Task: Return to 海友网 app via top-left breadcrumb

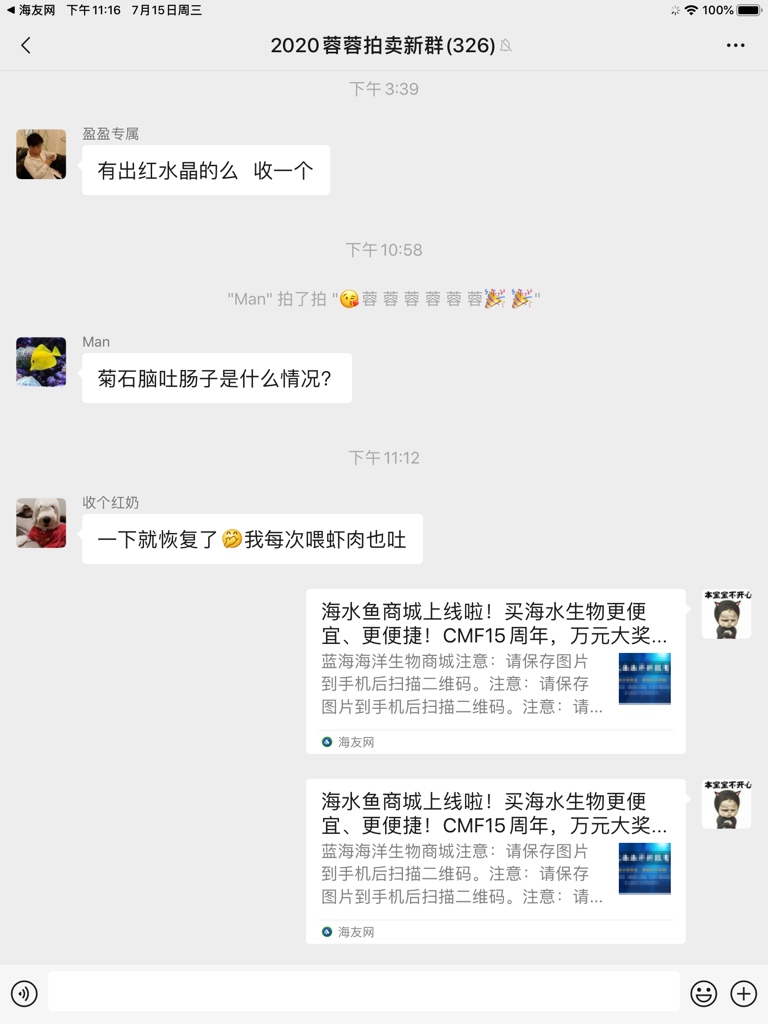Action: (x=30, y=10)
